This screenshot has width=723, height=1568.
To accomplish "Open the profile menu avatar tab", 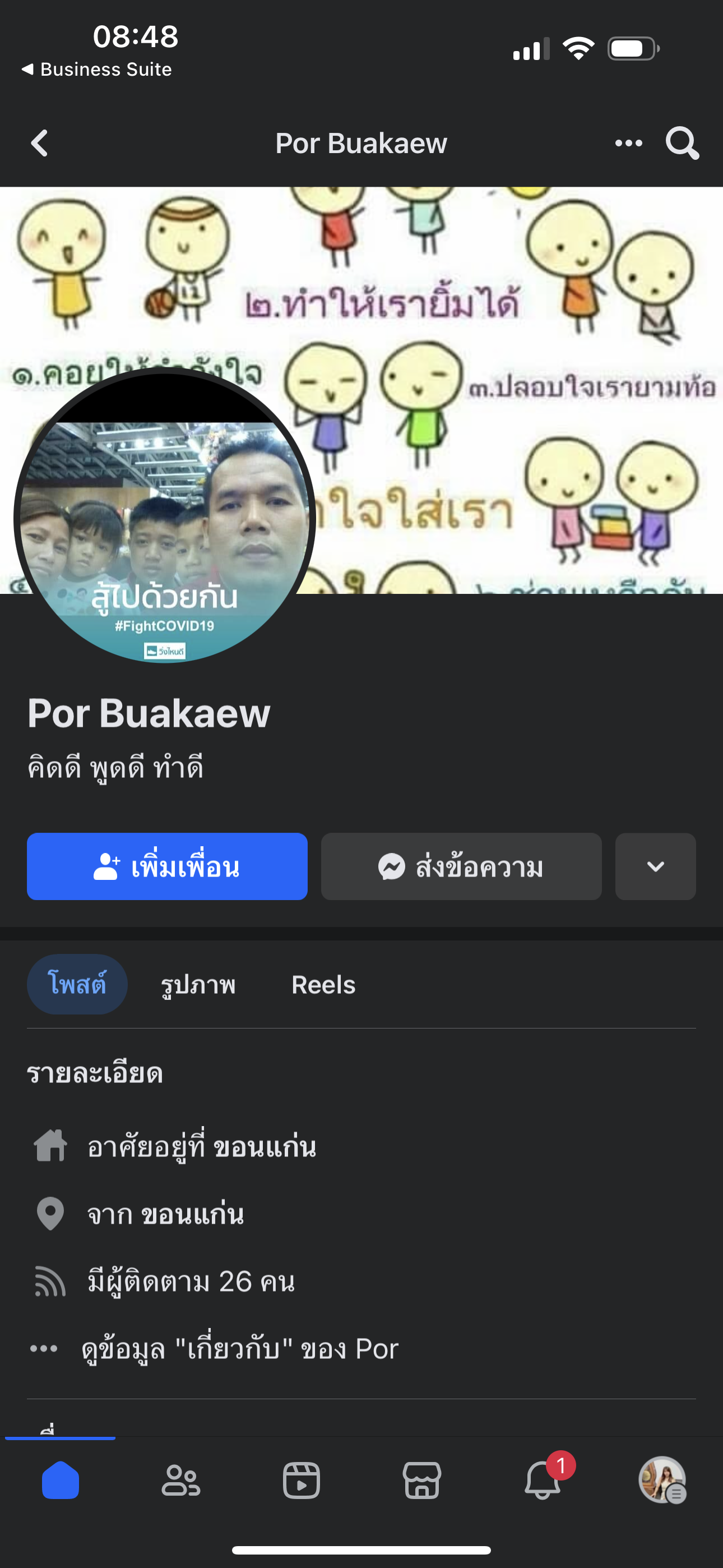I will 662,1481.
